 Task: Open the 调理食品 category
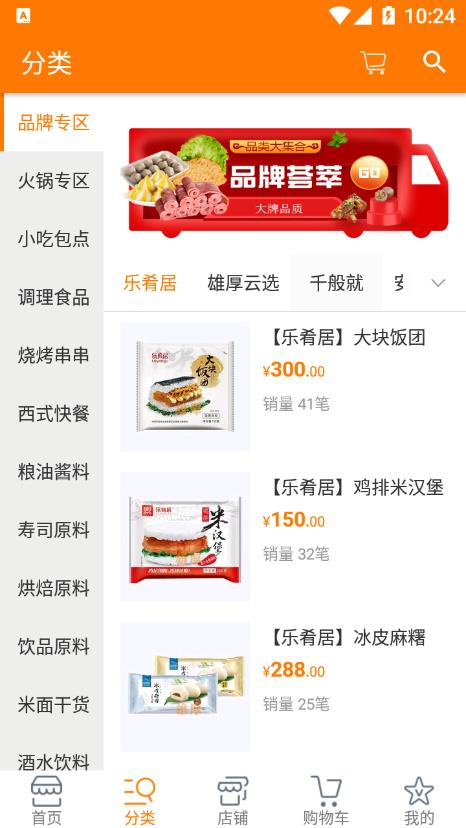click(52, 297)
